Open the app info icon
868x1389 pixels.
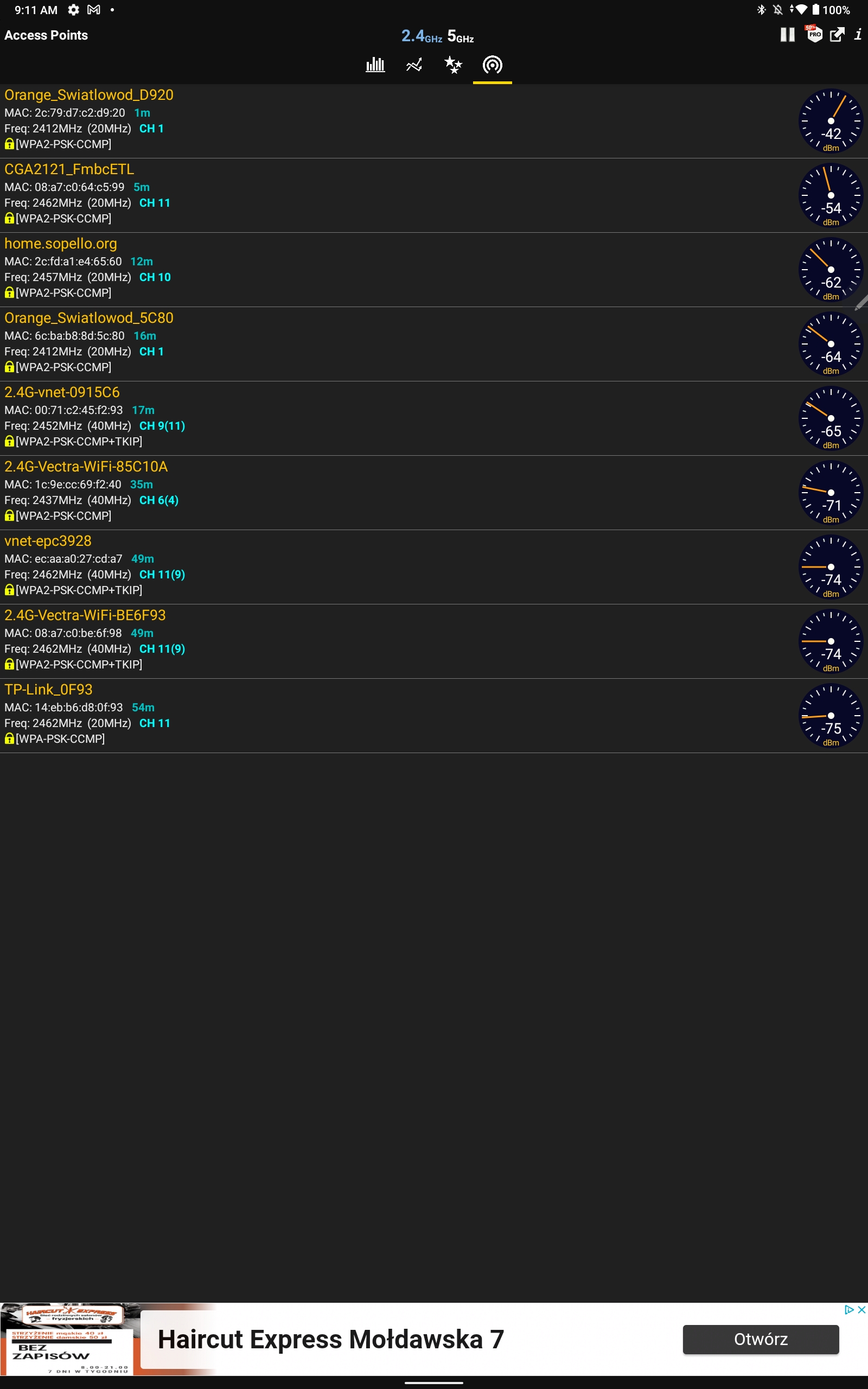point(858,35)
